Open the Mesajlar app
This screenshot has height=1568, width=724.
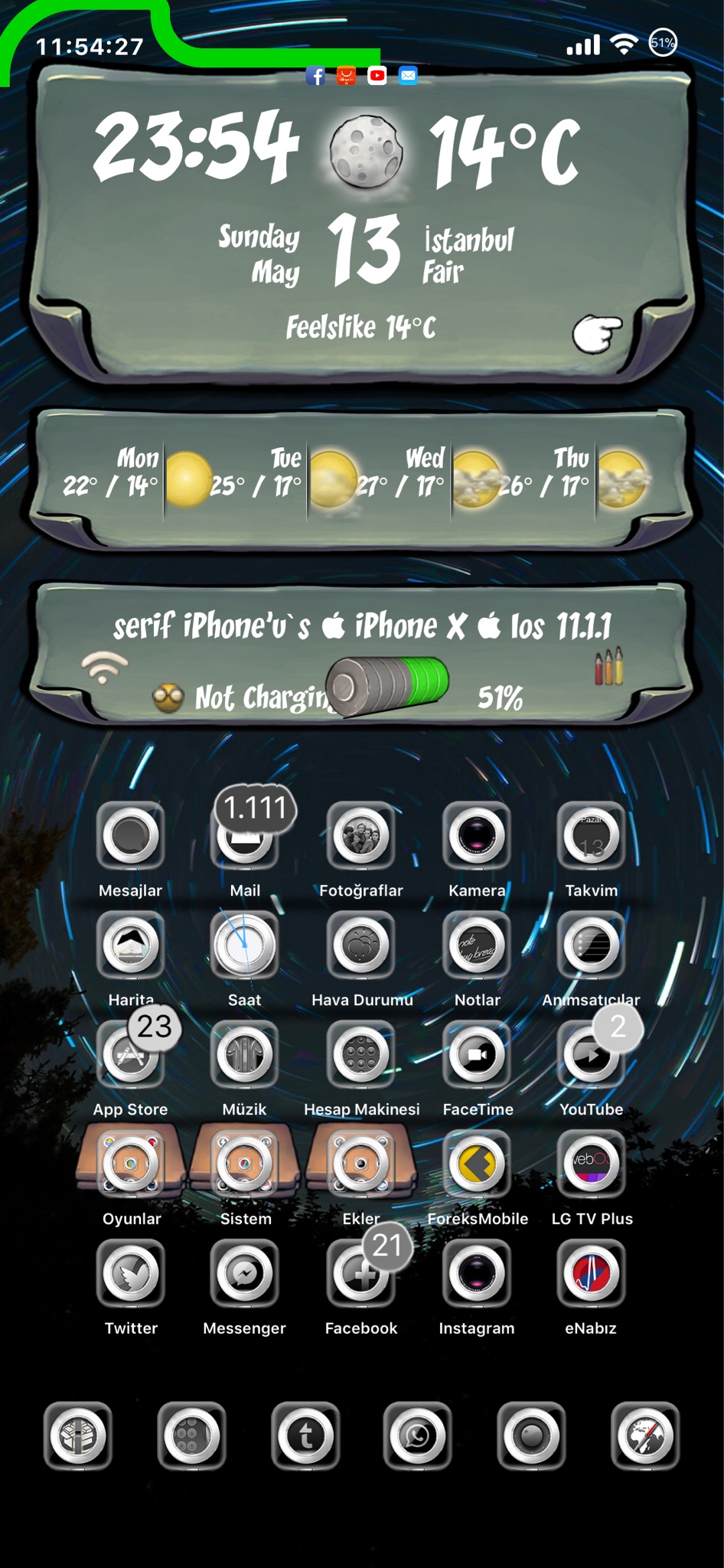tap(131, 836)
